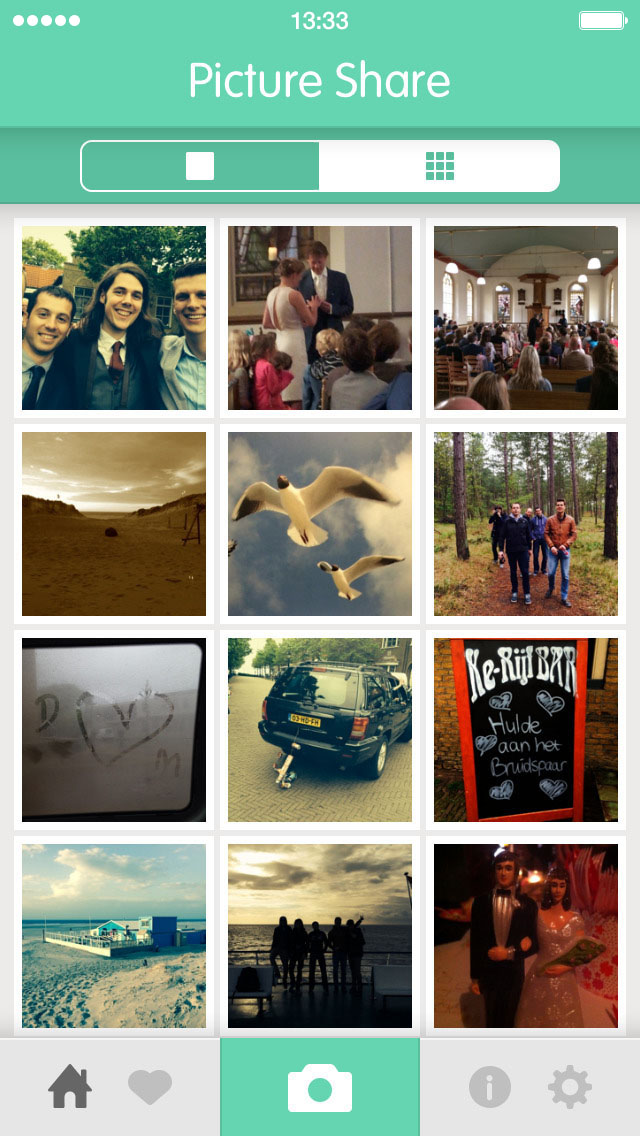Open the wedding cake topper photo
This screenshot has width=640, height=1136.
point(525,935)
